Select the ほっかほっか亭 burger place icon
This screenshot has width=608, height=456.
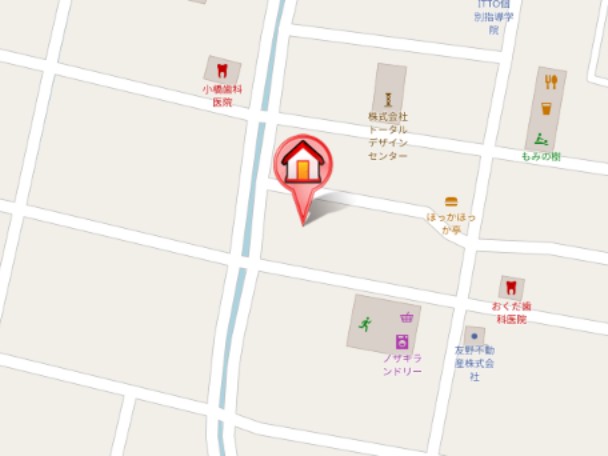click(451, 201)
